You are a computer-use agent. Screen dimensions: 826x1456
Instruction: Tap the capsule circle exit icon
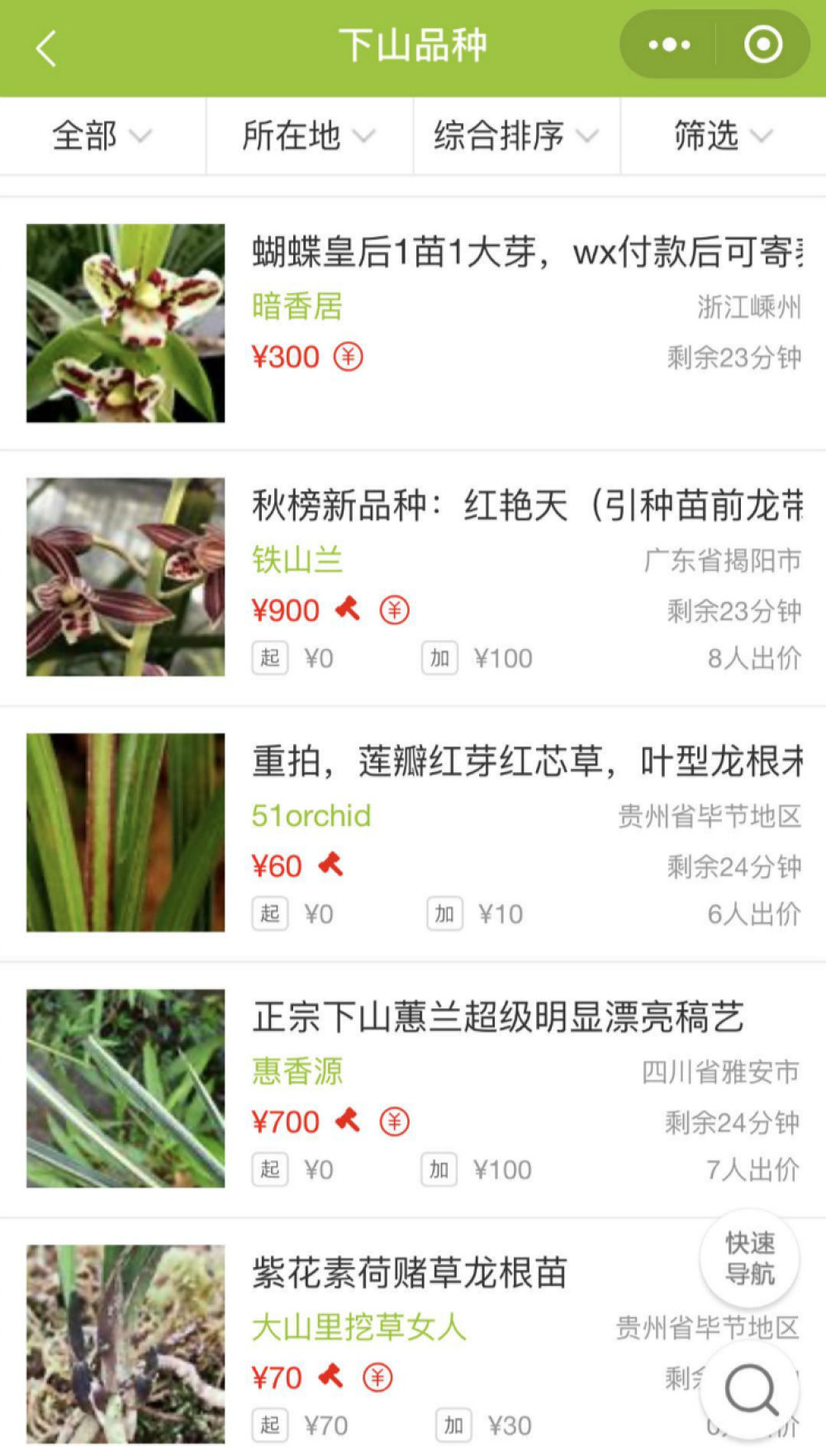pyautogui.click(x=762, y=45)
